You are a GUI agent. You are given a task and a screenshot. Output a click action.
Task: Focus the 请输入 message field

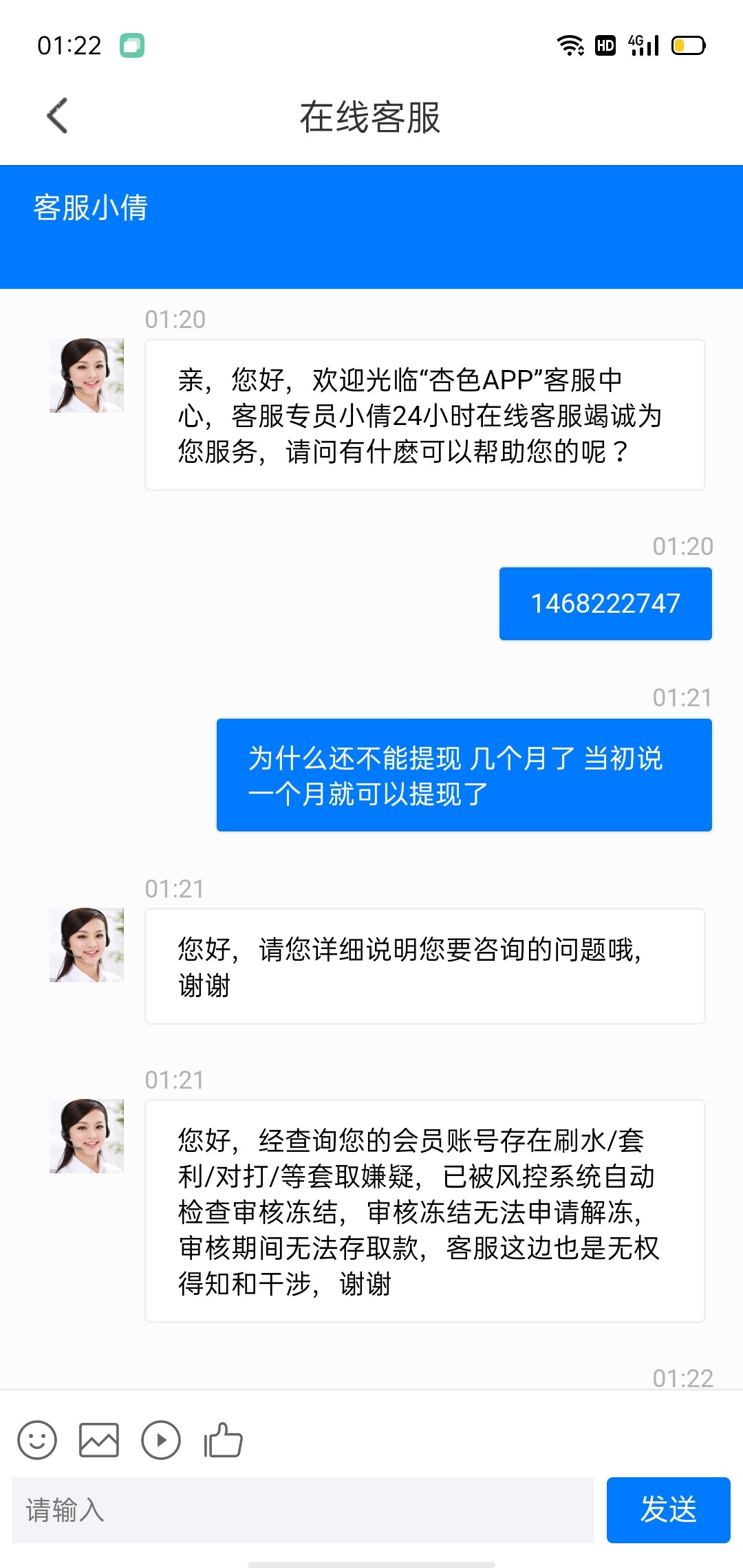coord(303,1510)
